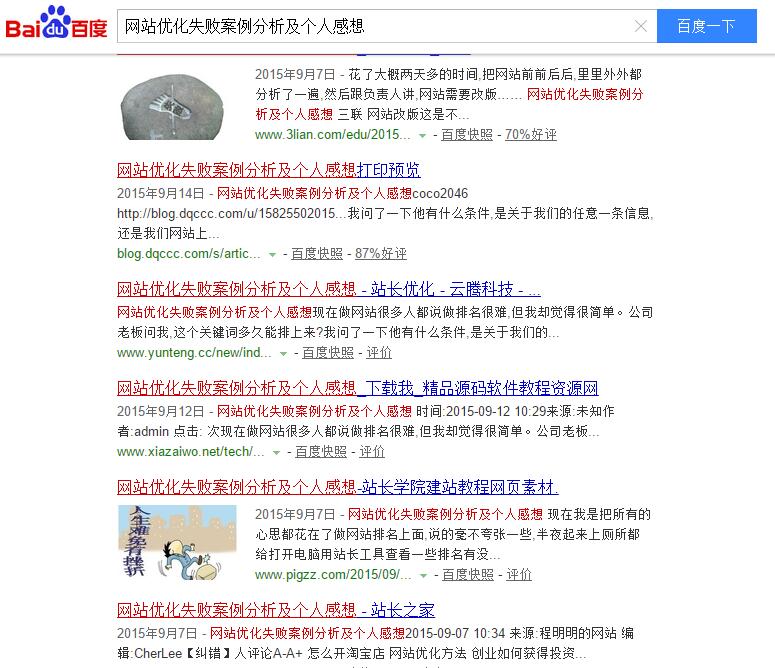Tap 评价 next to the xiazaiwo.net result

pos(372,452)
